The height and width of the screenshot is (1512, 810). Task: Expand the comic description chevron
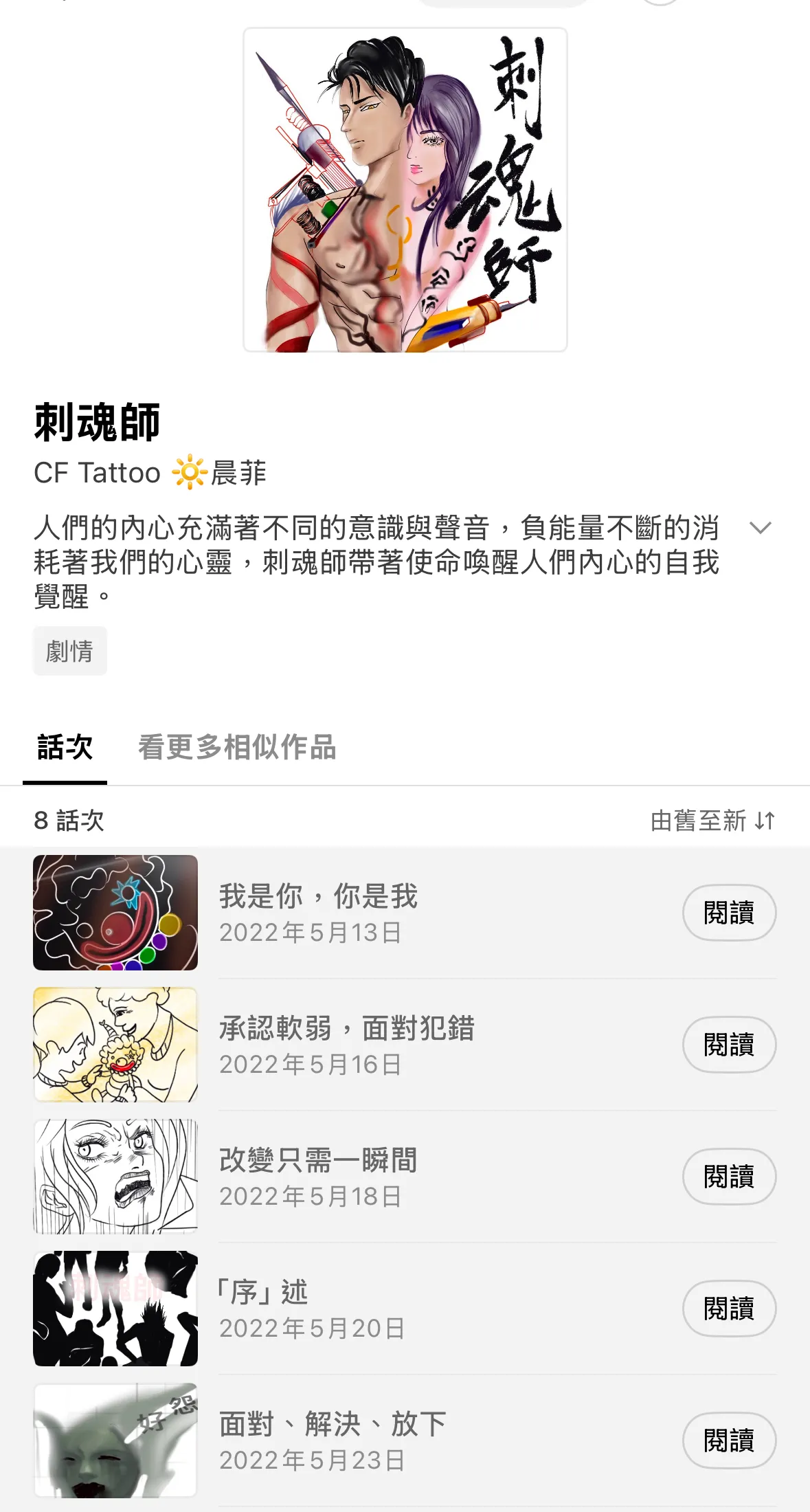pos(760,528)
